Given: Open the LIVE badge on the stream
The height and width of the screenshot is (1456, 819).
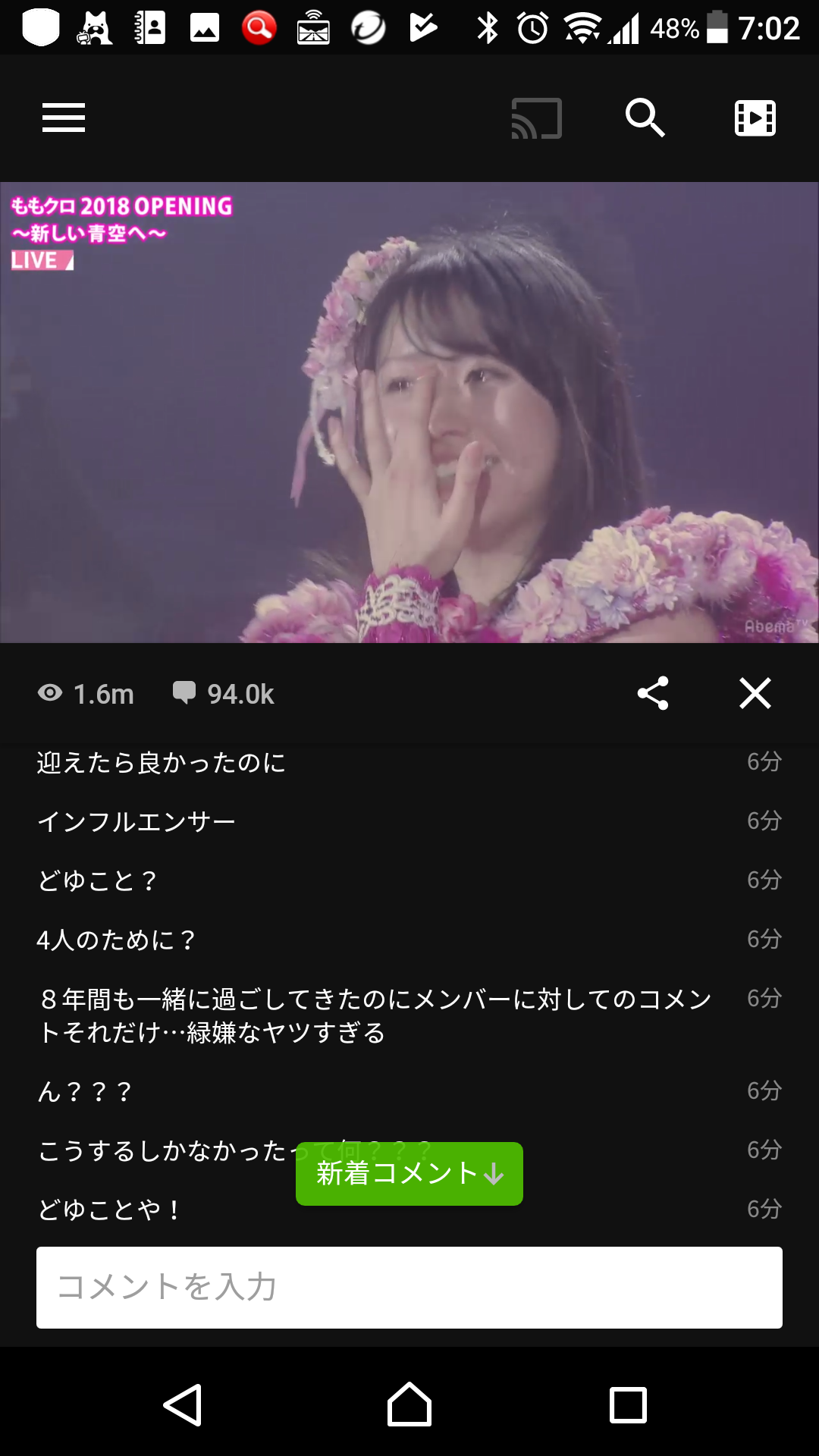Looking at the screenshot, I should (x=40, y=261).
